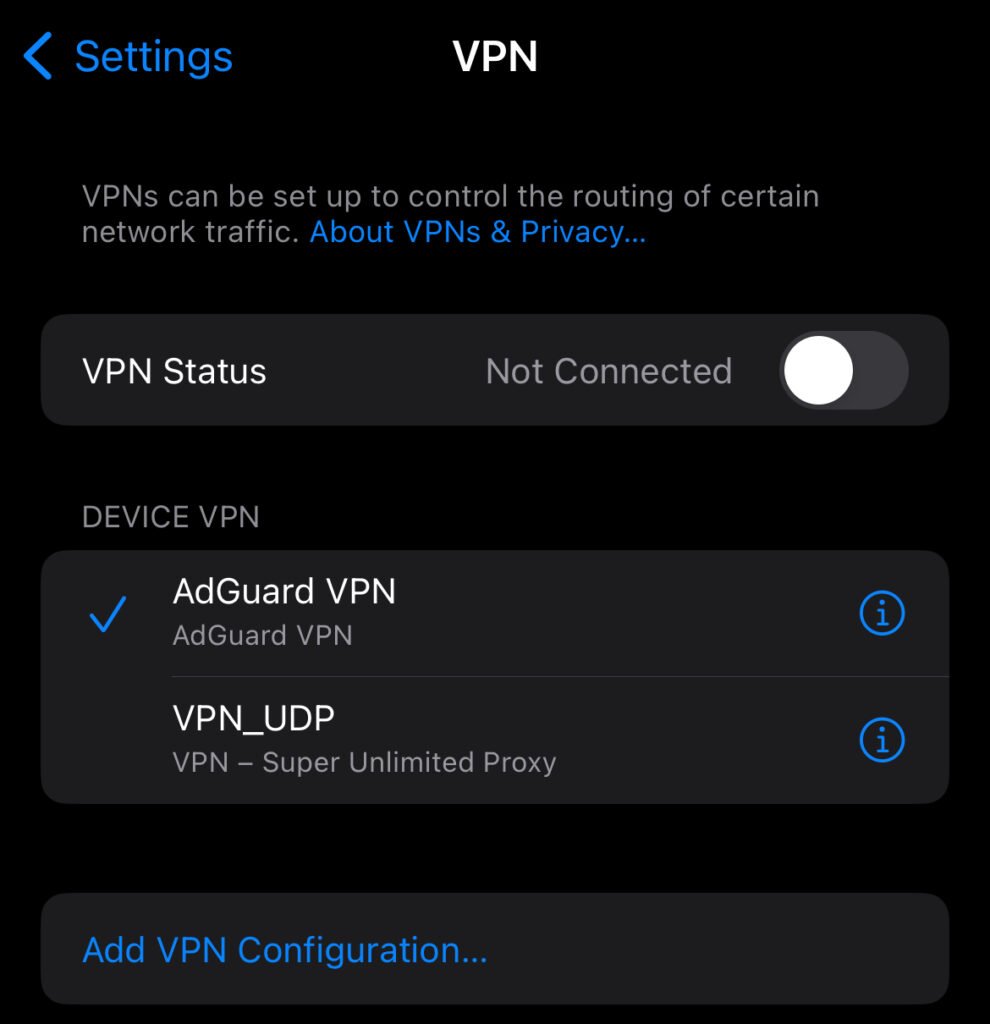Viewport: 990px width, 1024px height.
Task: Tap the info icon next to AdGuard VPN
Action: pyautogui.click(x=881, y=614)
